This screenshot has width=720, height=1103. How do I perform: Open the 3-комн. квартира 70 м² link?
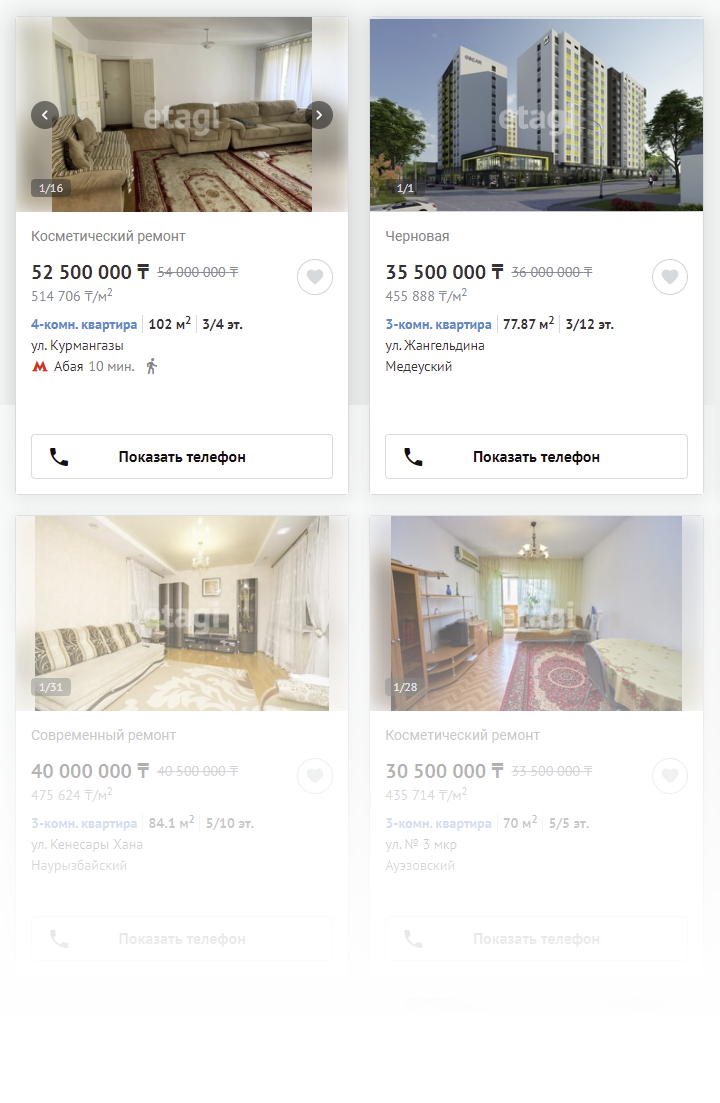click(x=438, y=823)
